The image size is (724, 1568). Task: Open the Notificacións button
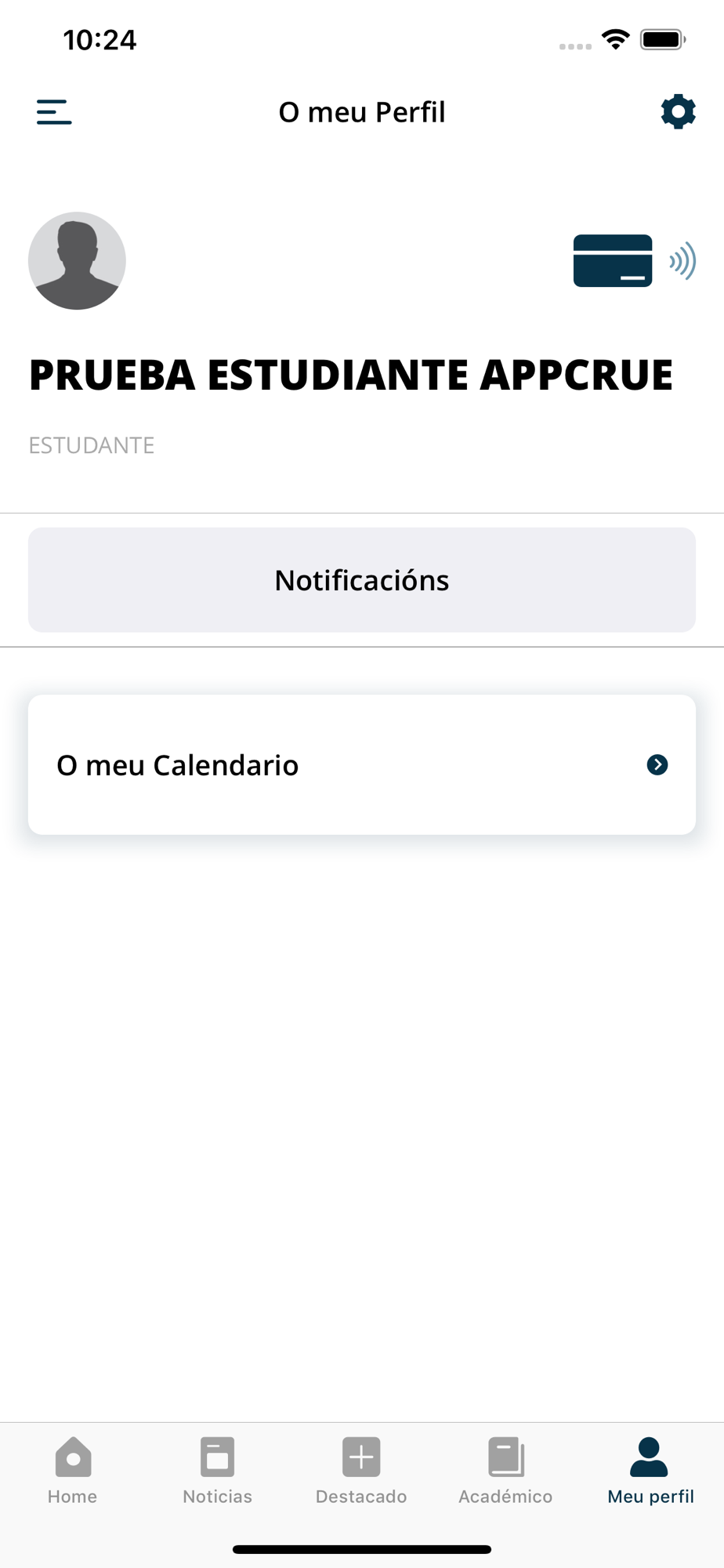362,580
